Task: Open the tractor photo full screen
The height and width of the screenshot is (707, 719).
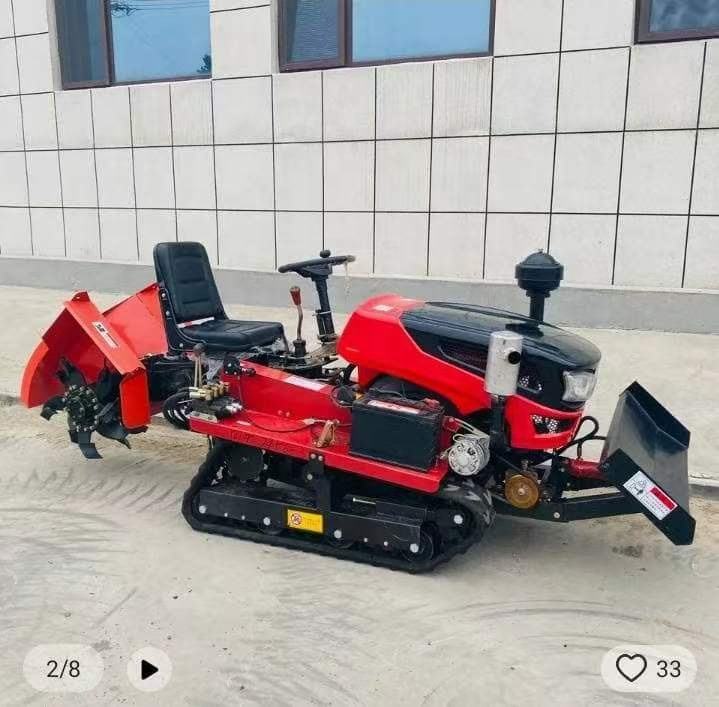Action: (360, 354)
